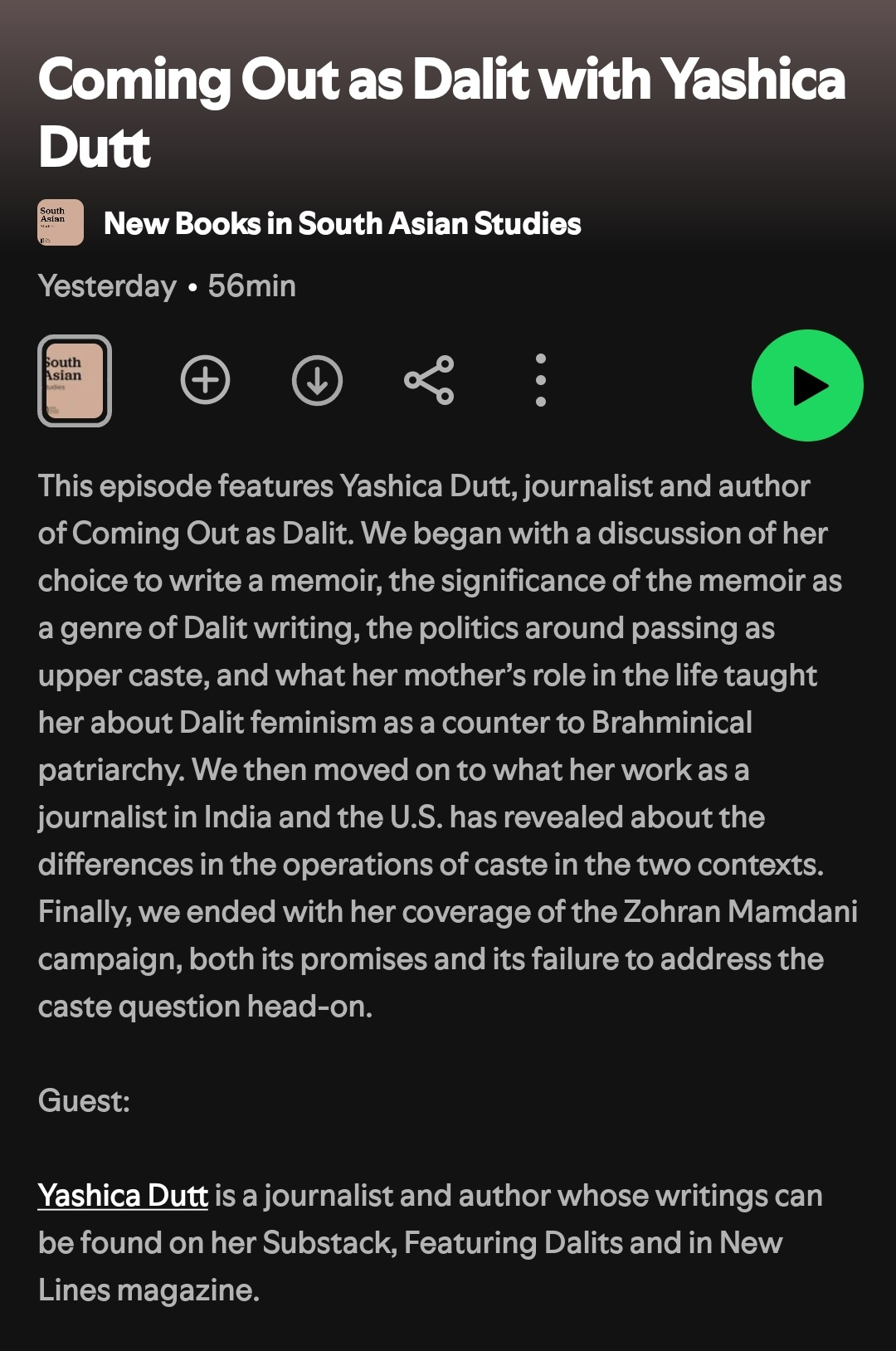
Task: Play the Yashica Dutt episode
Action: click(806, 385)
